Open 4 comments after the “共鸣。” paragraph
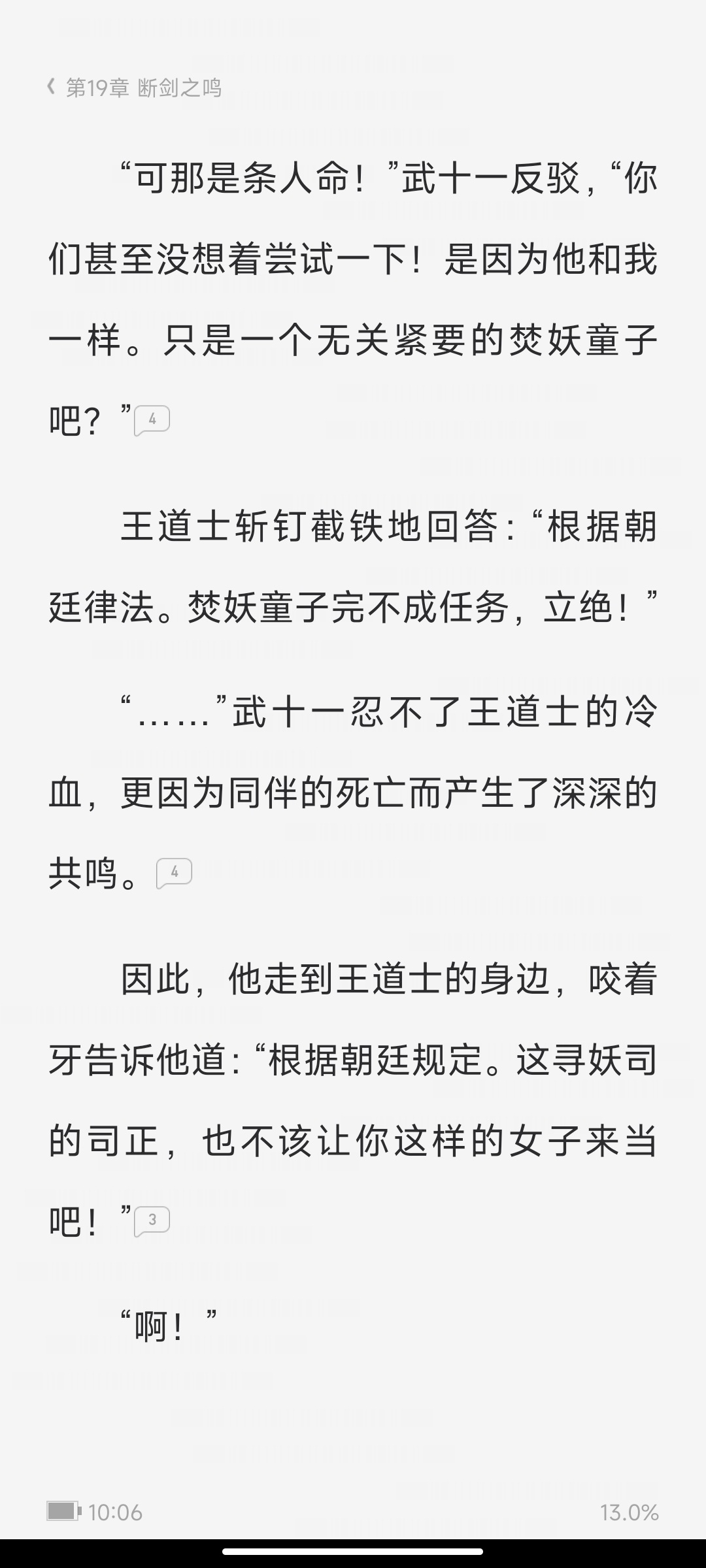 coord(174,873)
